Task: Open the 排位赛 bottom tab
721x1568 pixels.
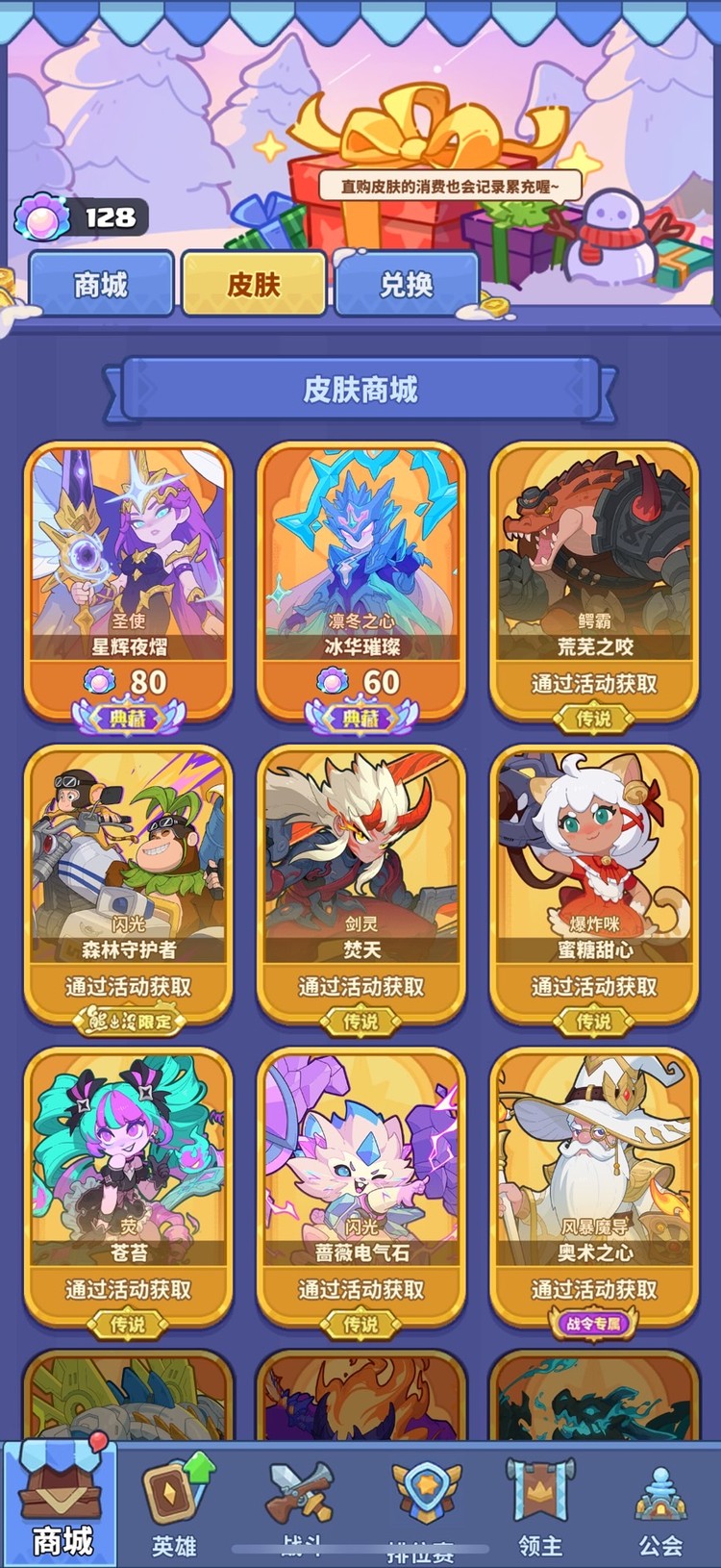Action: [x=421, y=1505]
